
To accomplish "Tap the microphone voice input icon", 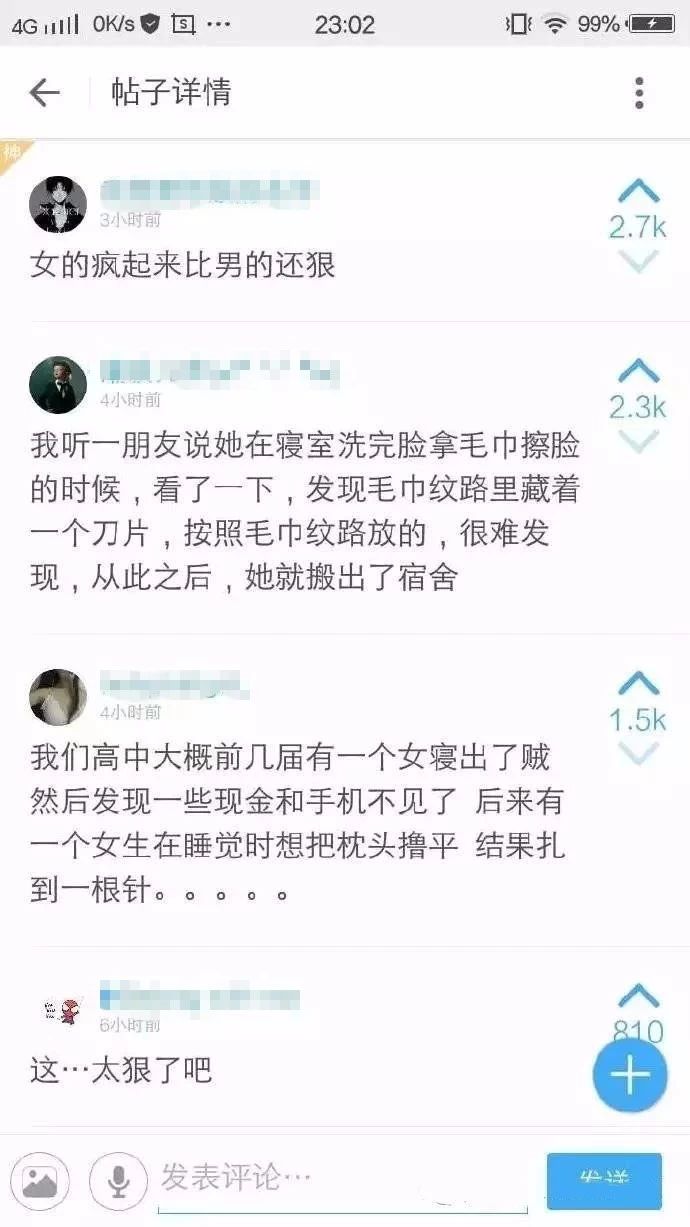I will point(118,1181).
